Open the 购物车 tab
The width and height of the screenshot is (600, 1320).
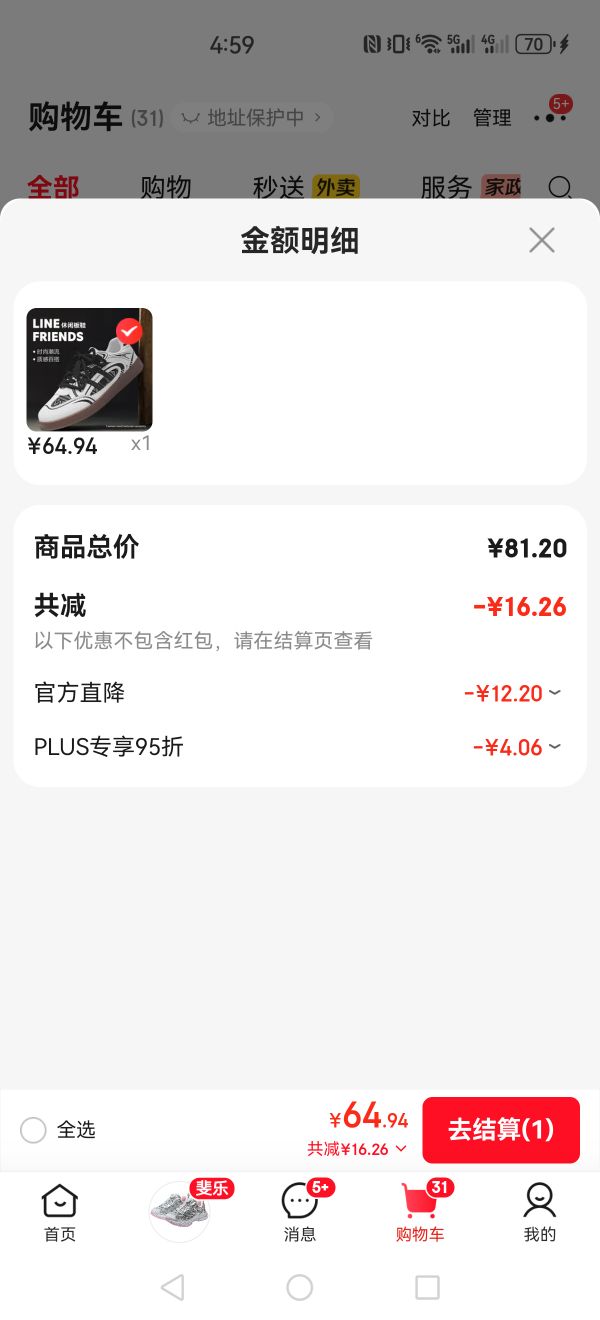(420, 1212)
